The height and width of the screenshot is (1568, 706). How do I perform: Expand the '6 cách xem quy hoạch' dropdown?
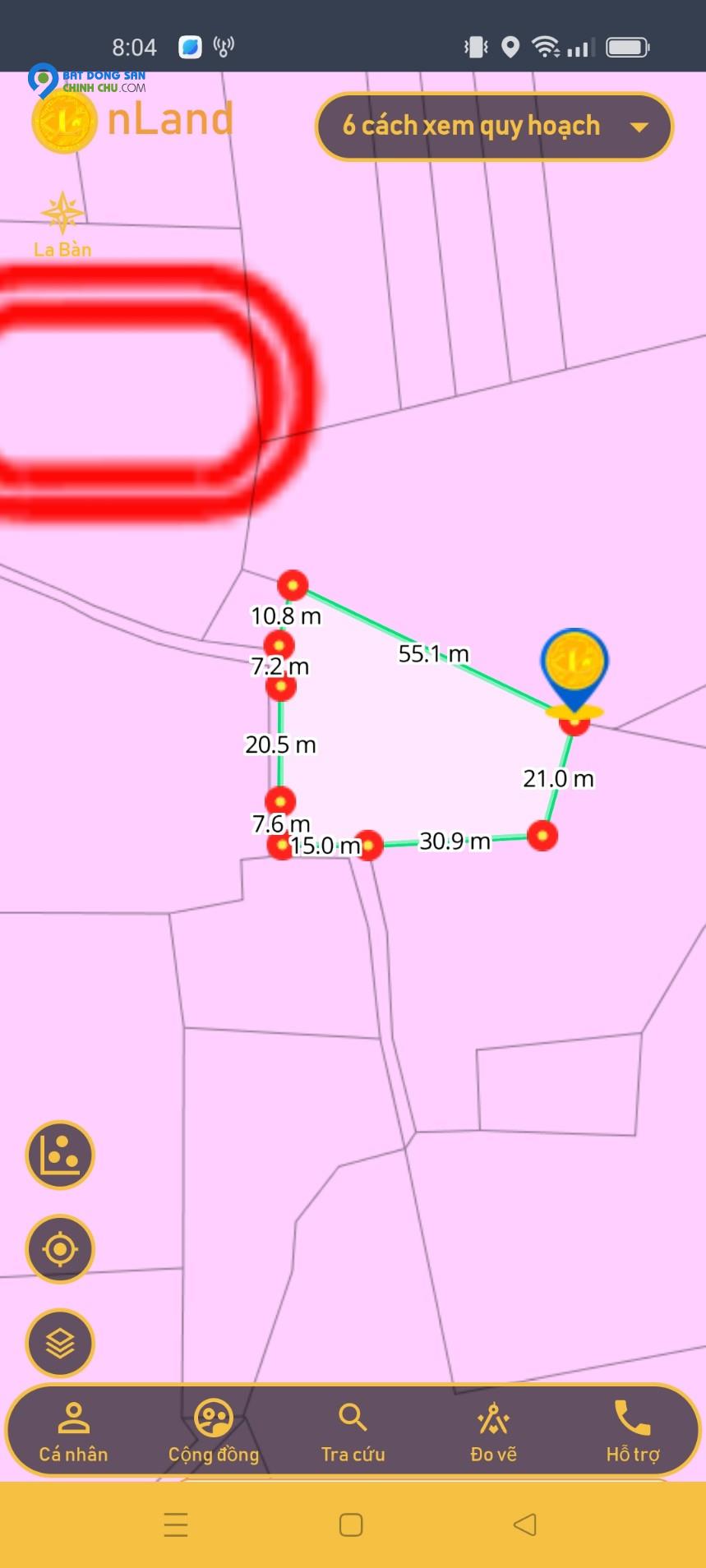coord(494,127)
